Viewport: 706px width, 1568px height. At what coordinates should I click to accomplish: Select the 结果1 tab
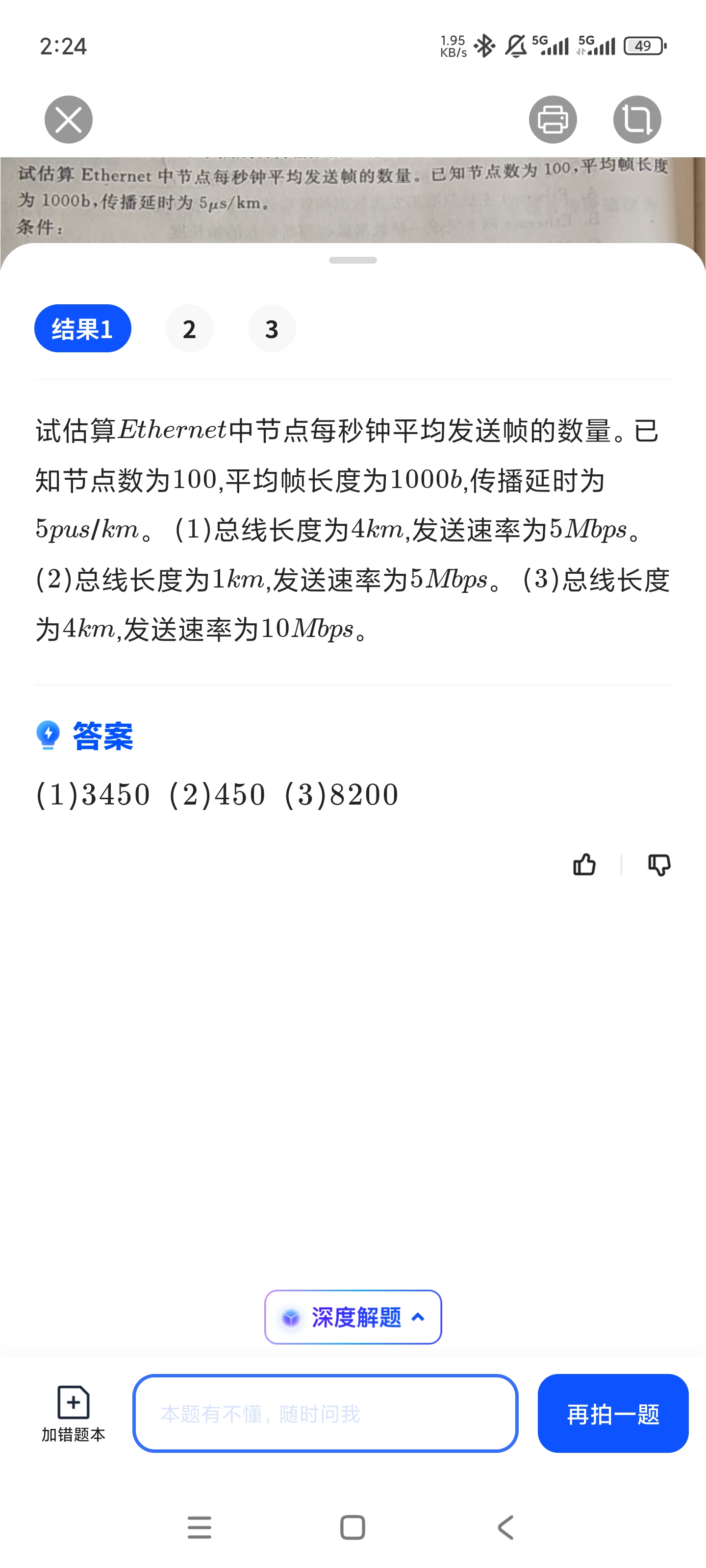[83, 329]
